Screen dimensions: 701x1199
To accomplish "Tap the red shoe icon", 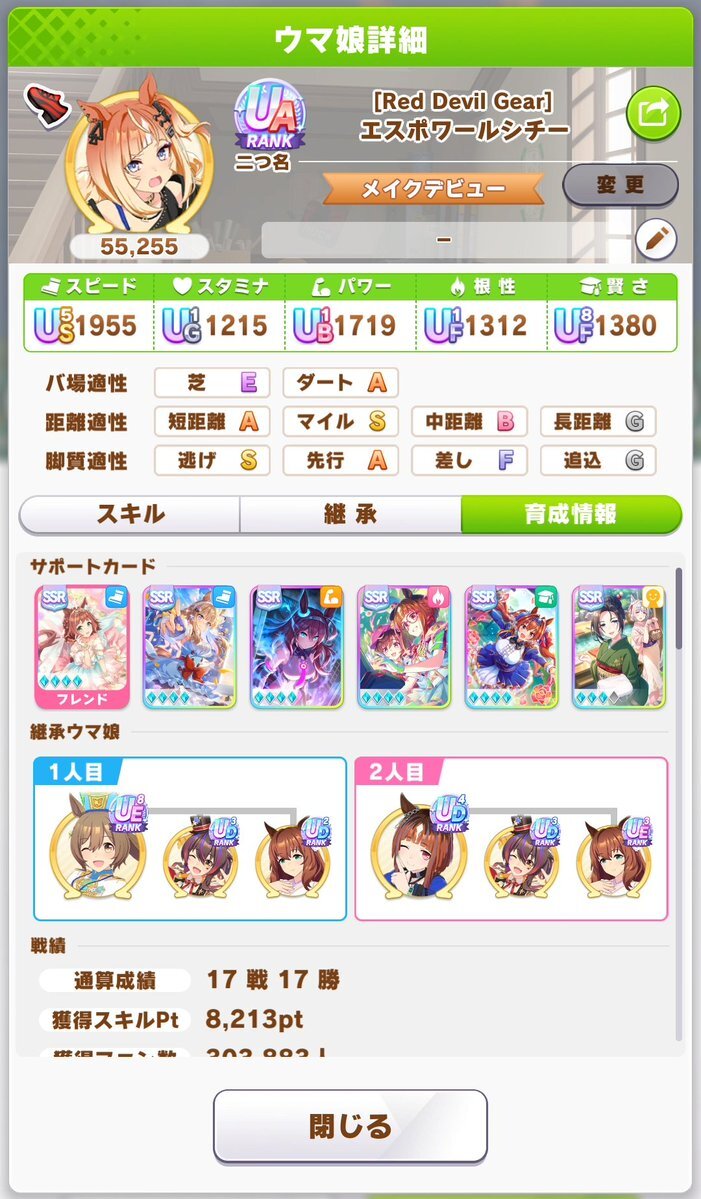I will pos(46,105).
